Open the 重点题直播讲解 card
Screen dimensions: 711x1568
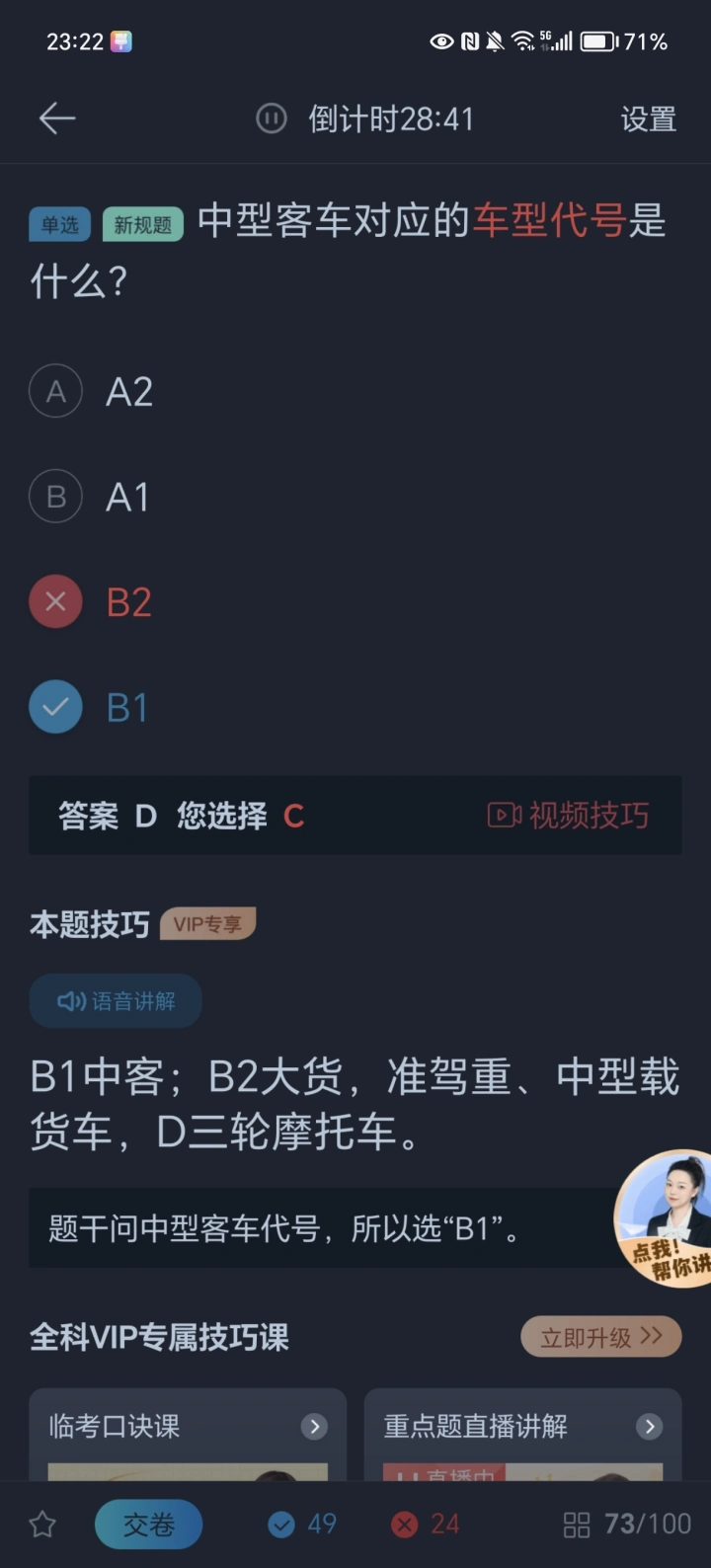522,1427
